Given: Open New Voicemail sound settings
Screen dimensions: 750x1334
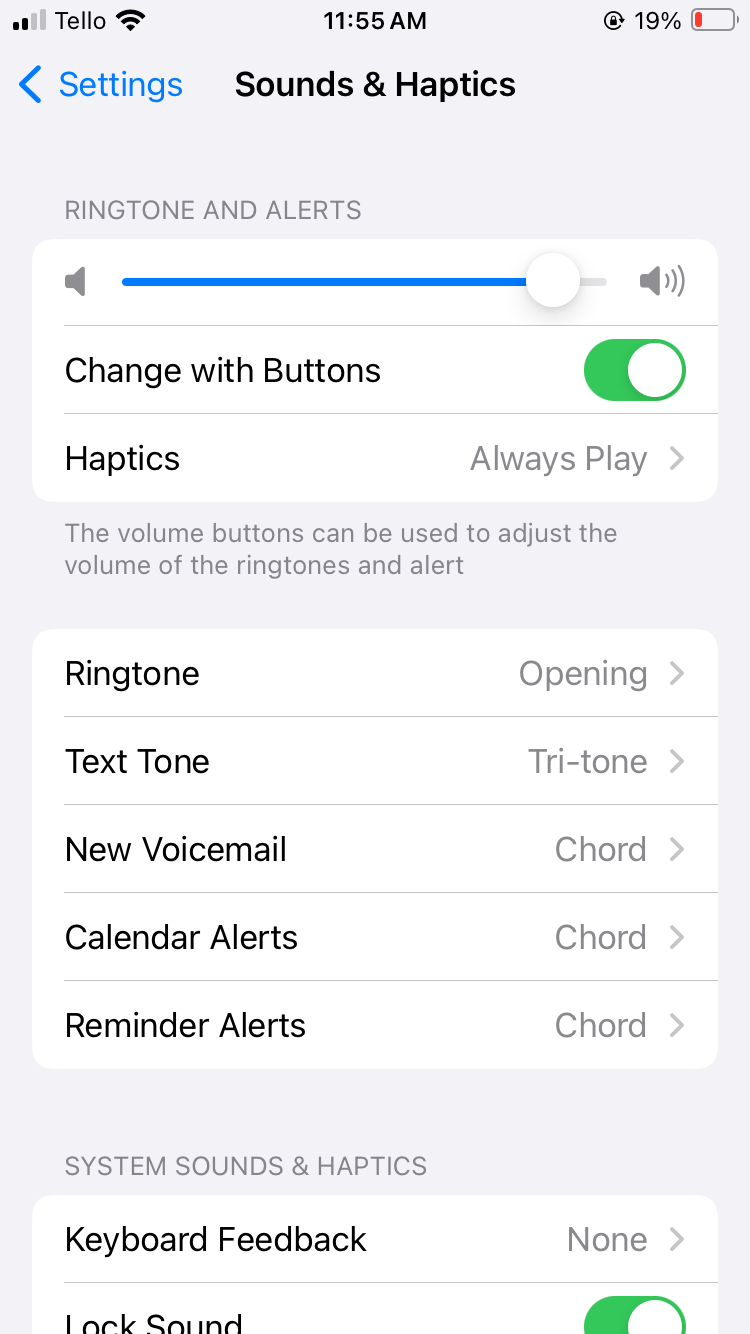Looking at the screenshot, I should [375, 849].
